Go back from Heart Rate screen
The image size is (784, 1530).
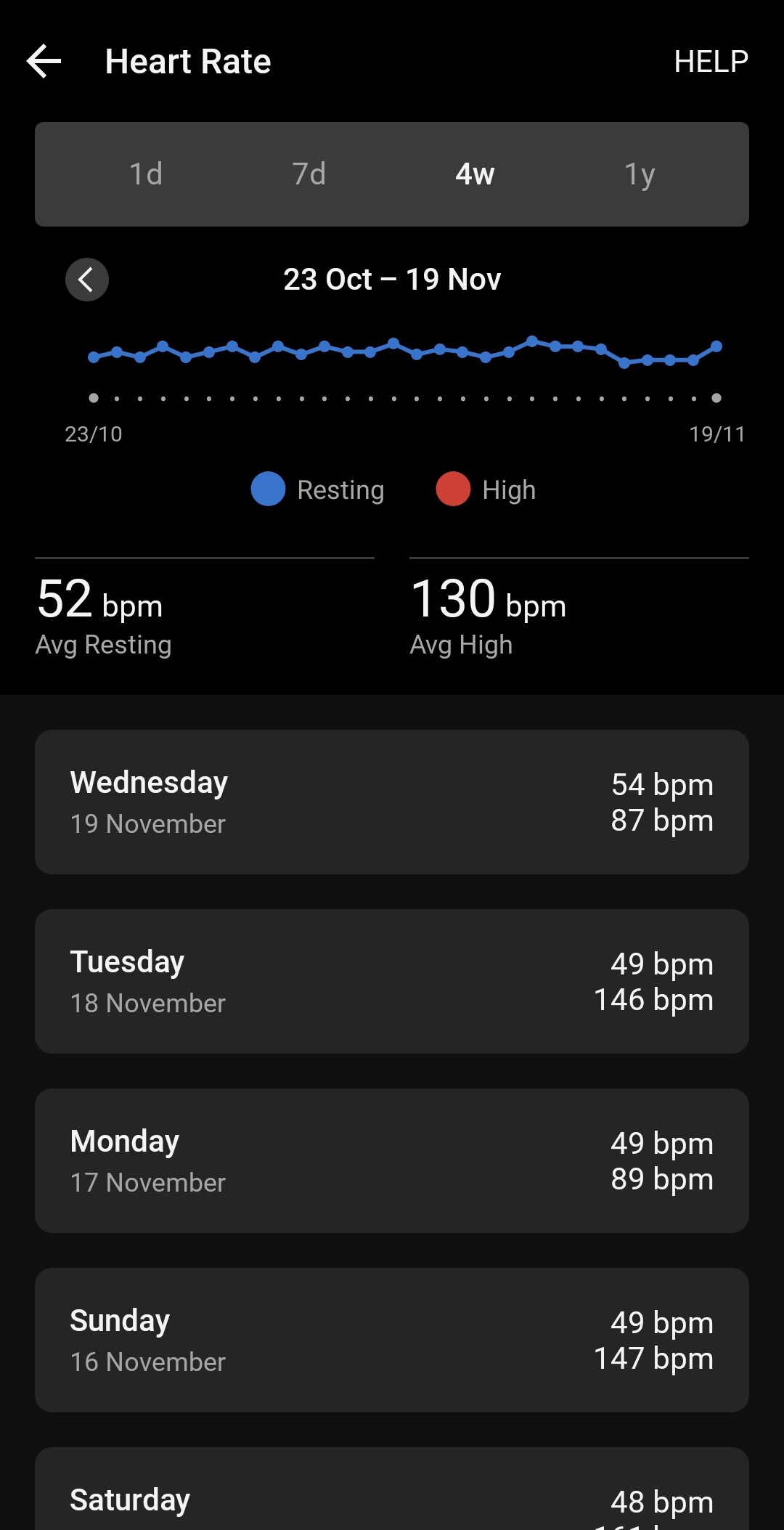[x=44, y=61]
